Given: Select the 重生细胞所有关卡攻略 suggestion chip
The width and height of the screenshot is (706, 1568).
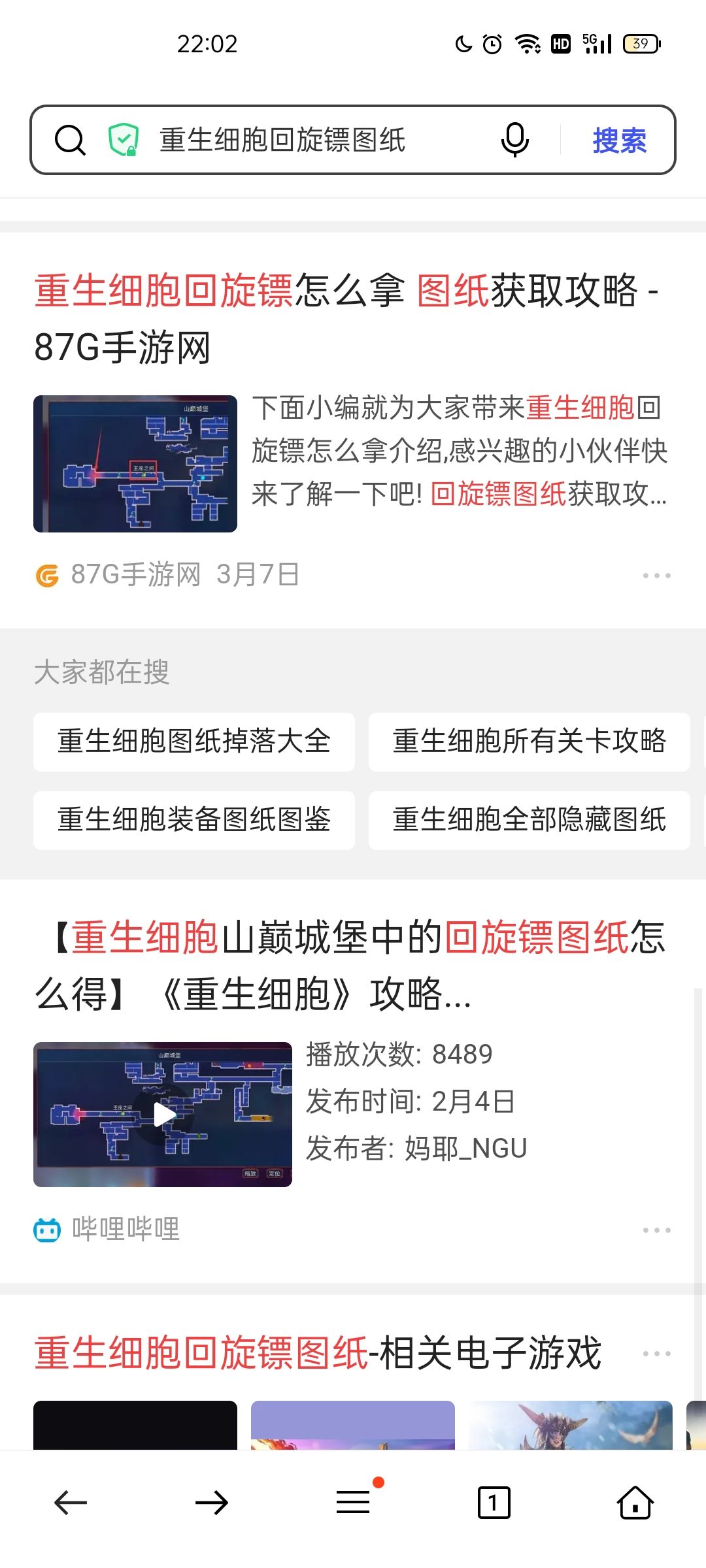Looking at the screenshot, I should pos(529,742).
